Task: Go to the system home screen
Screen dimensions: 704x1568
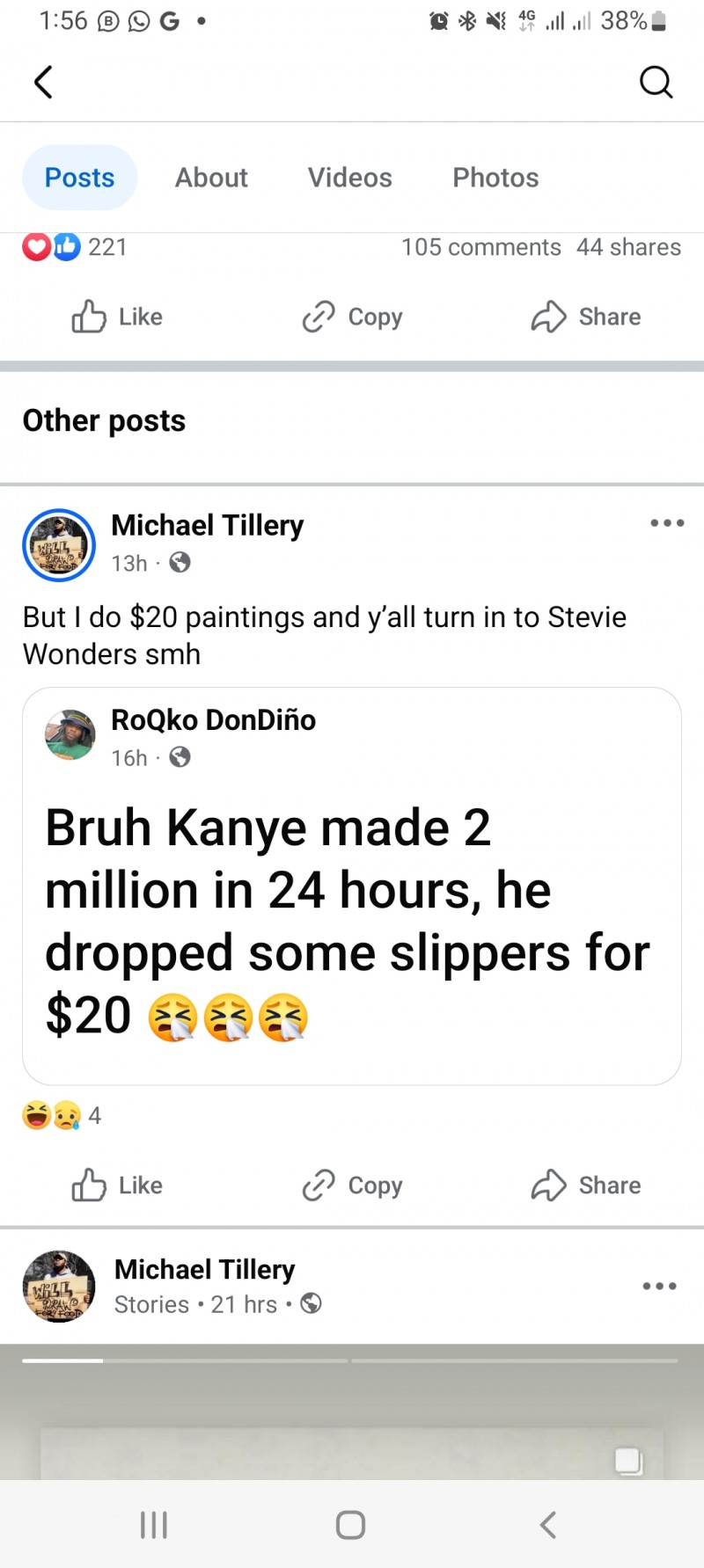Action: coord(350,1525)
